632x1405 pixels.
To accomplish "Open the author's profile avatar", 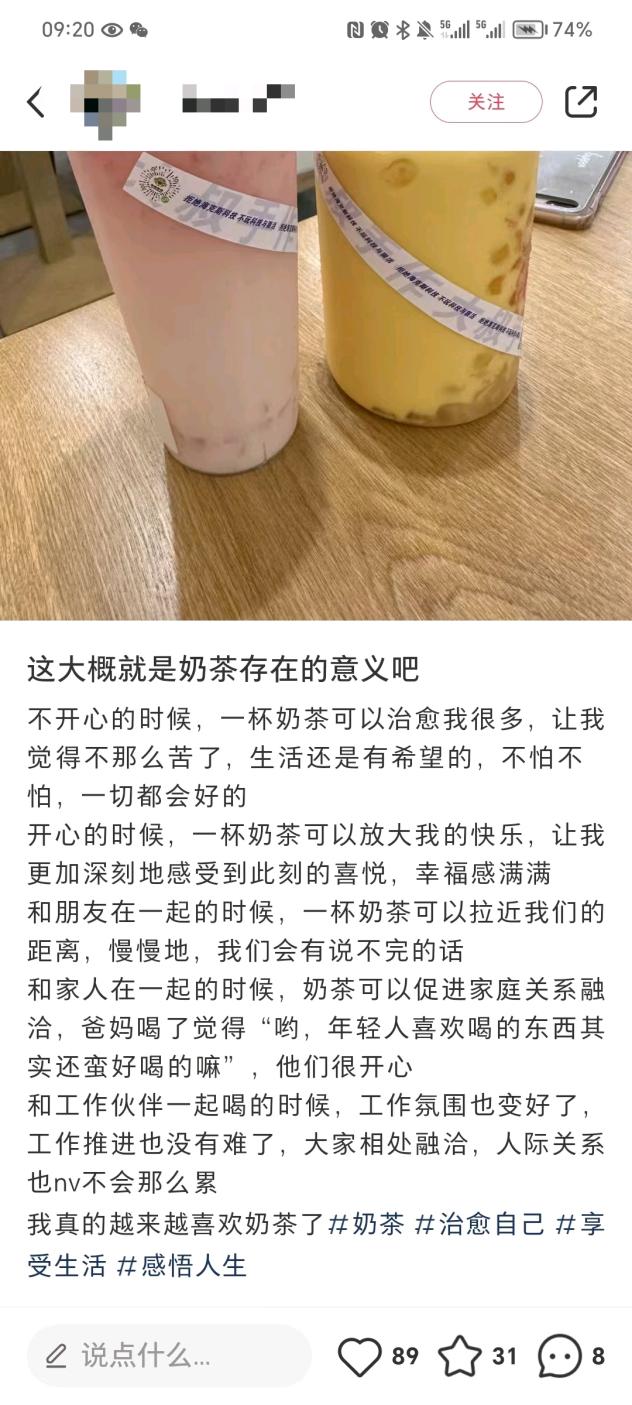I will click(105, 102).
